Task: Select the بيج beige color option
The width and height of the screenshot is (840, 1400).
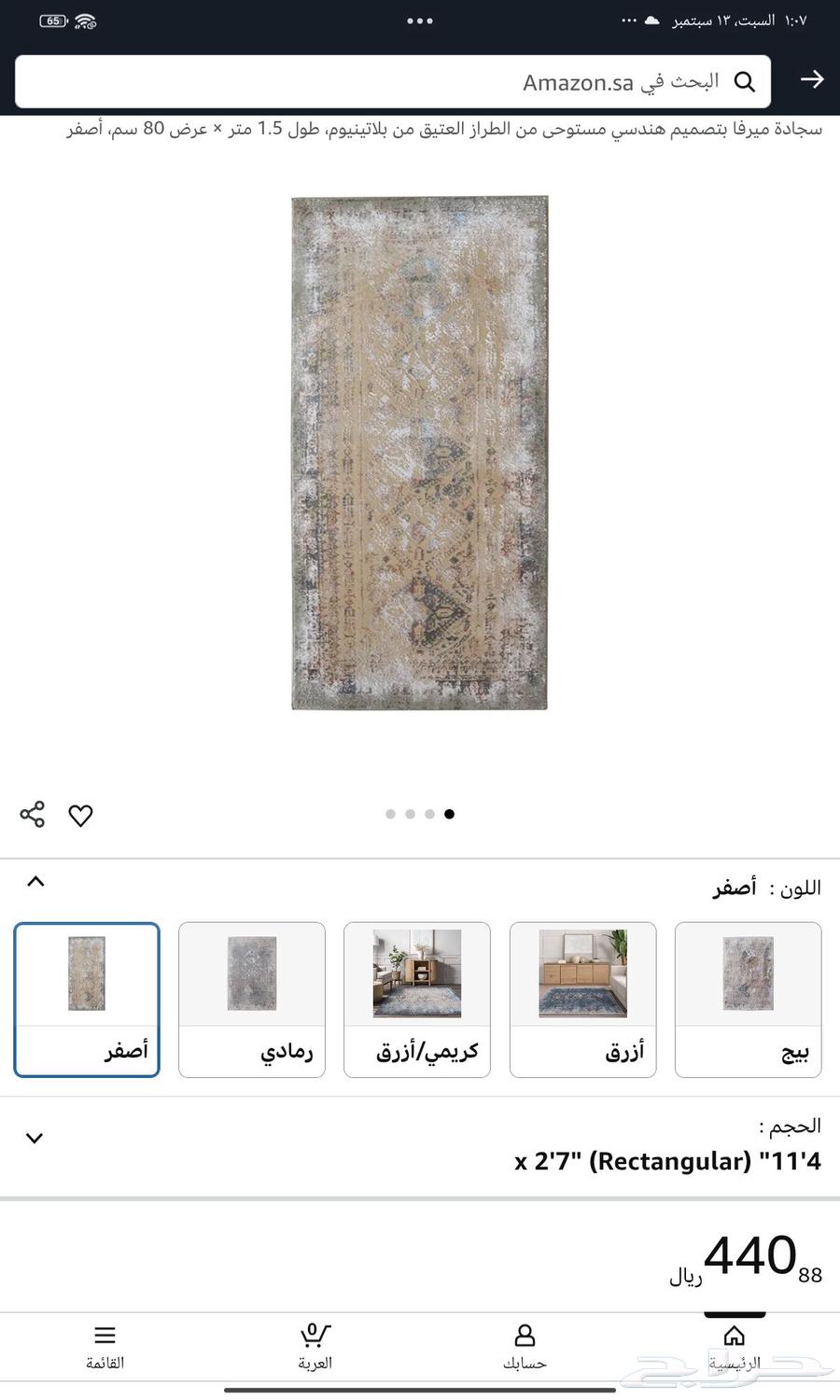Action: coord(747,999)
